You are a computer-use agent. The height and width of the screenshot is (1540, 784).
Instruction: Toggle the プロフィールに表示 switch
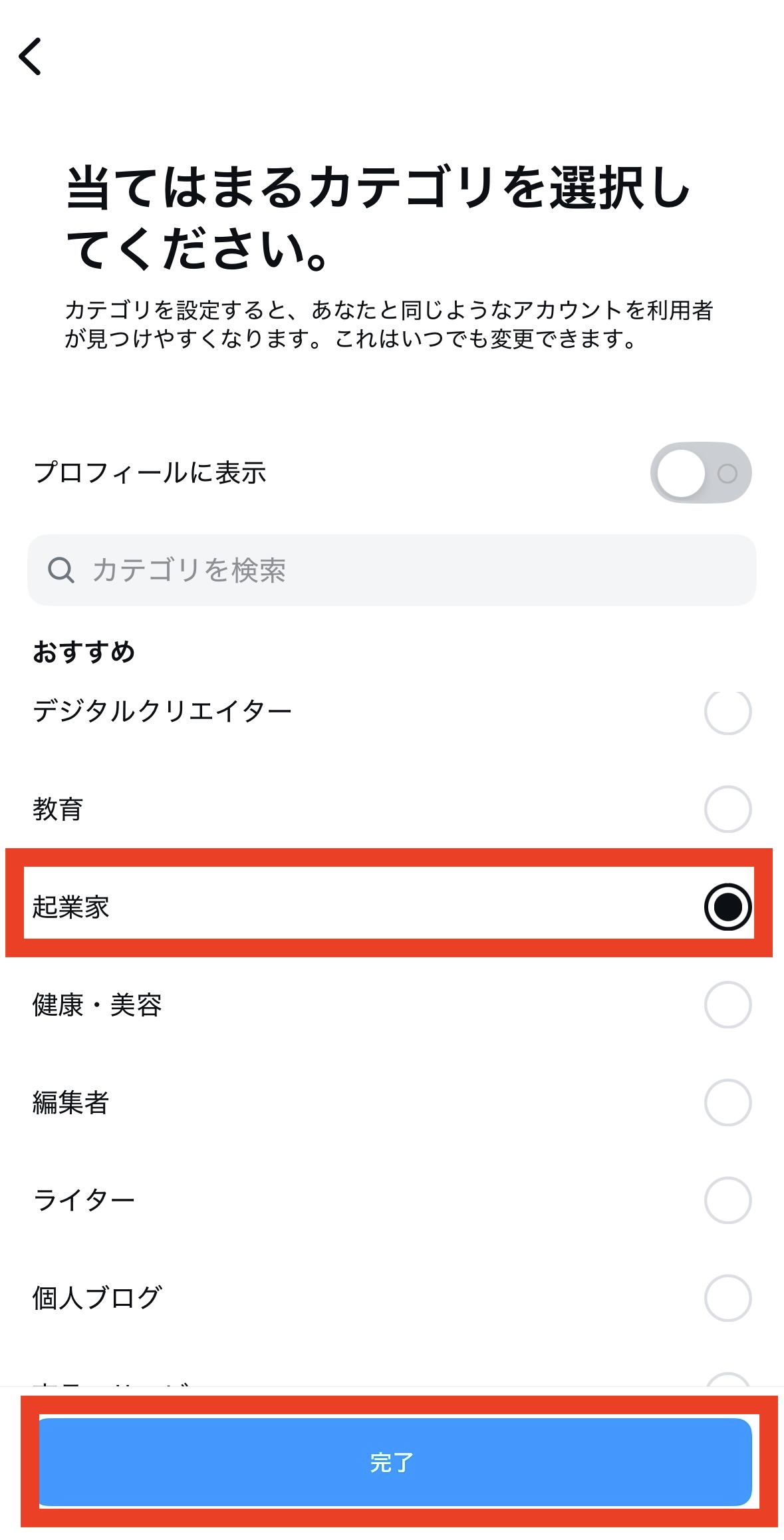coord(700,473)
